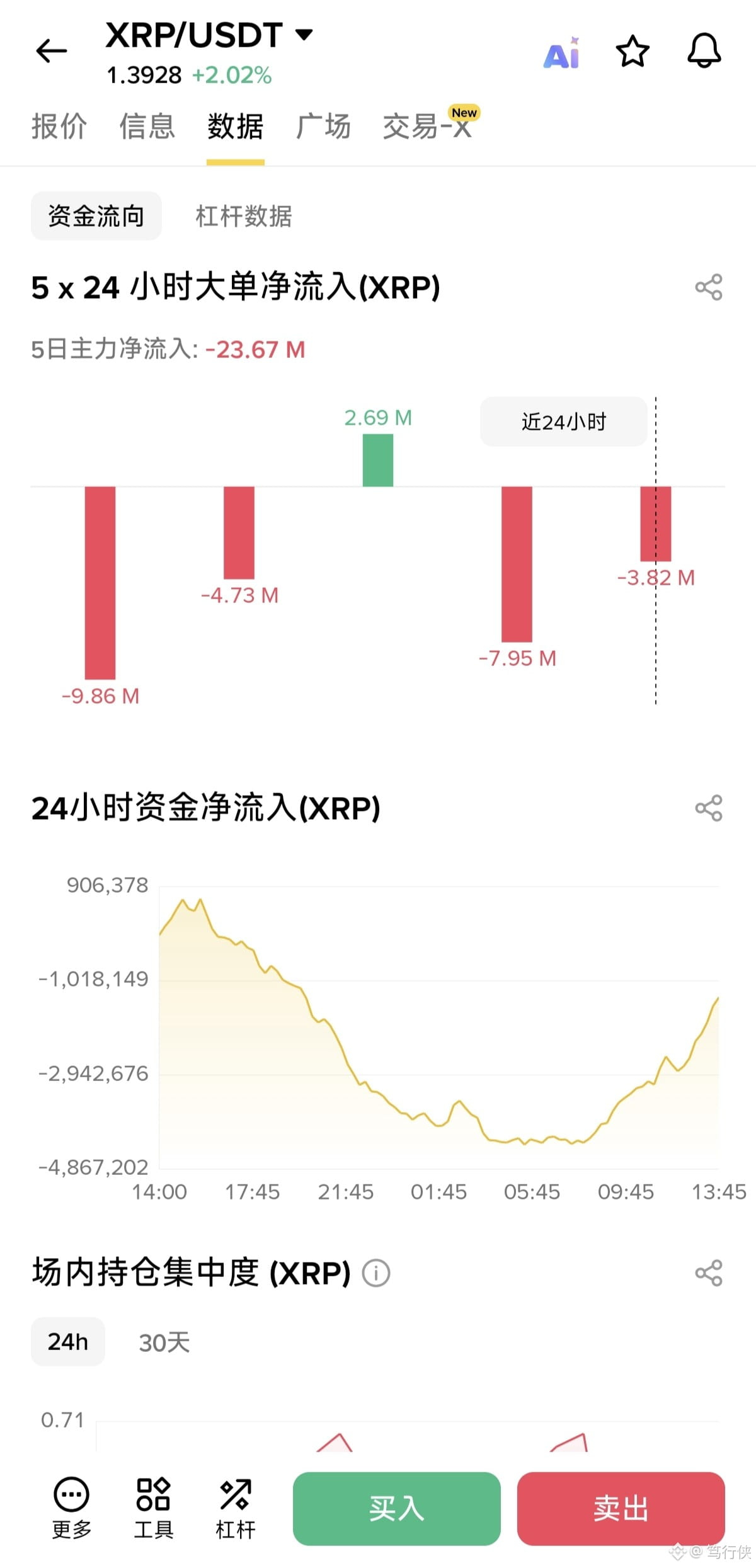Image resolution: width=756 pixels, height=1568 pixels.
Task: Tap the info icon beside 场内持仓集中度
Action: pos(376,1273)
